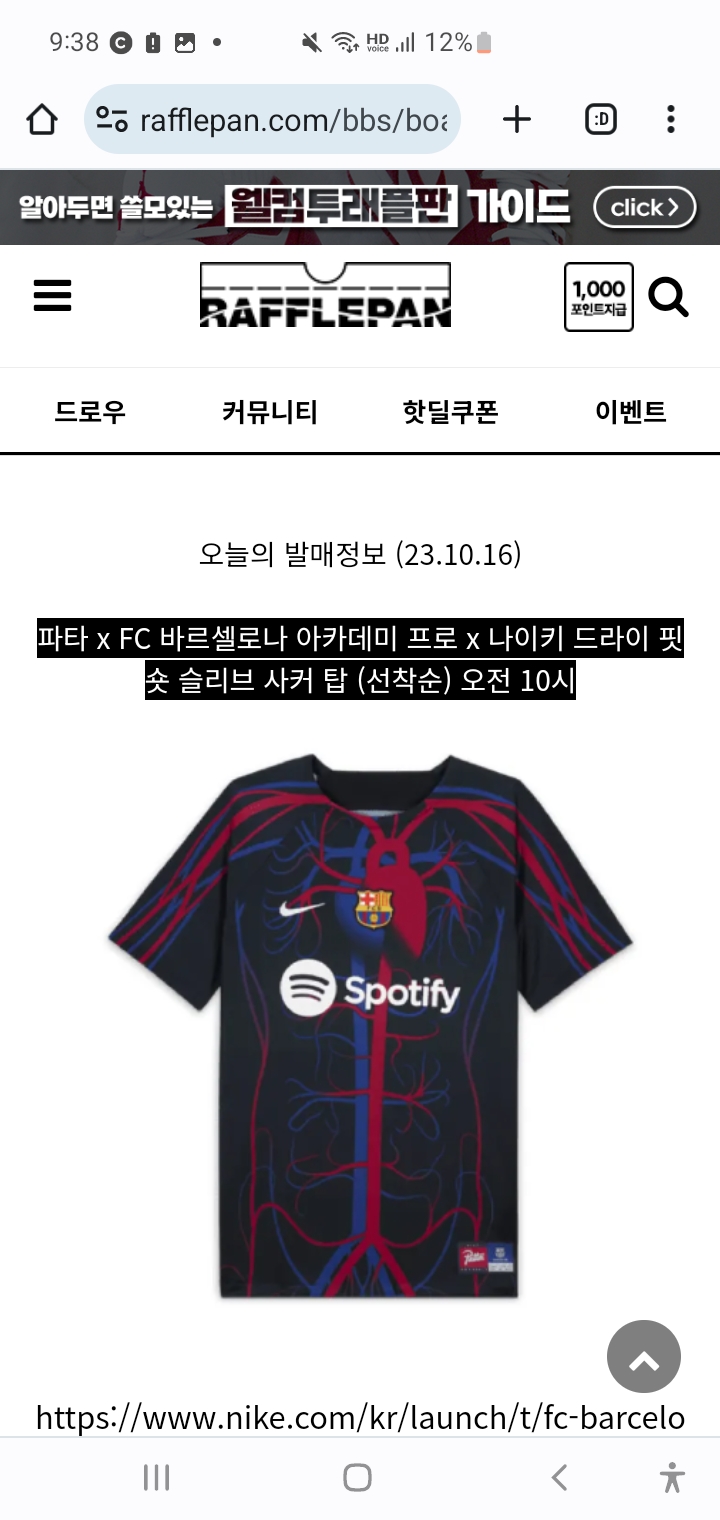This screenshot has width=720, height=1520.
Task: Go to the RAFFLEPAN home logo
Action: point(325,295)
